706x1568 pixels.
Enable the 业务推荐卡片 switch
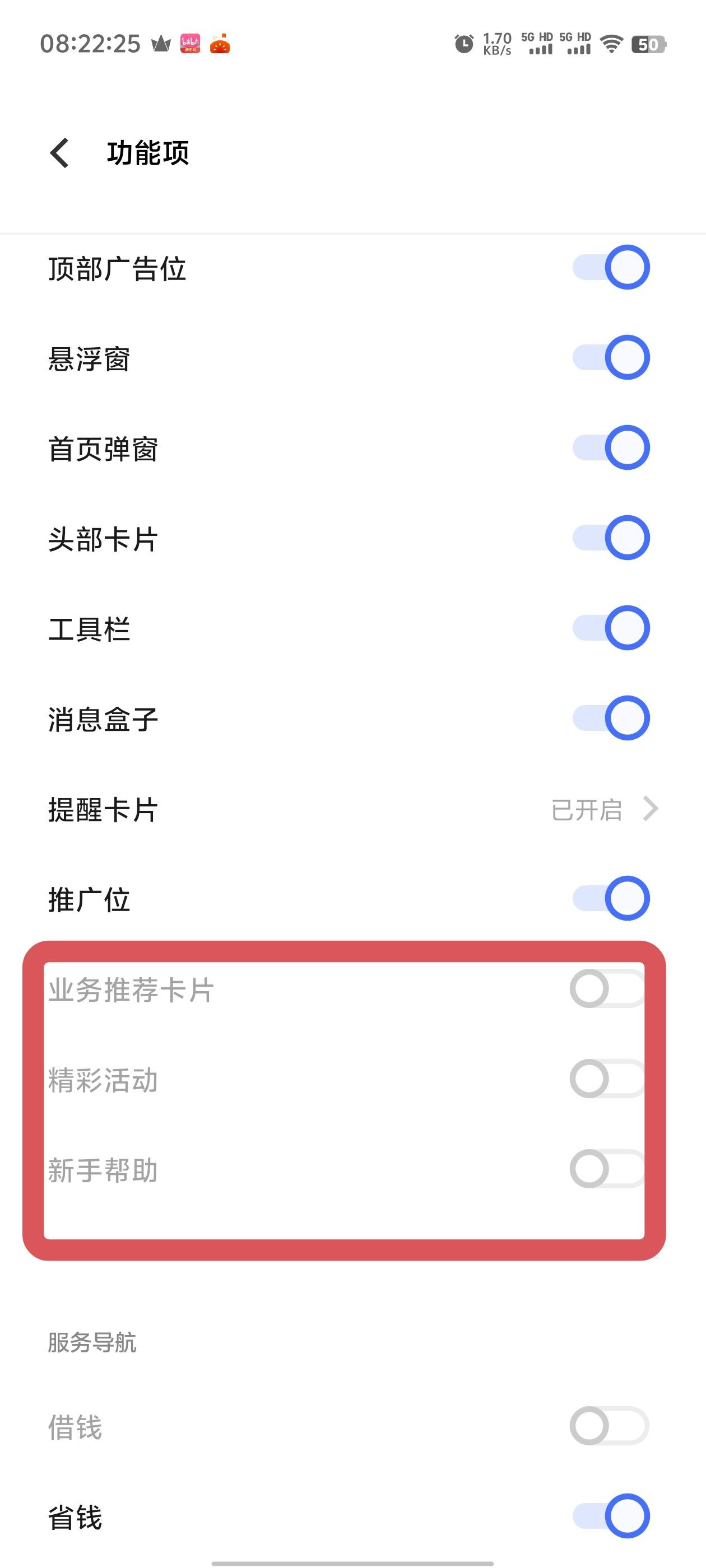pos(608,988)
